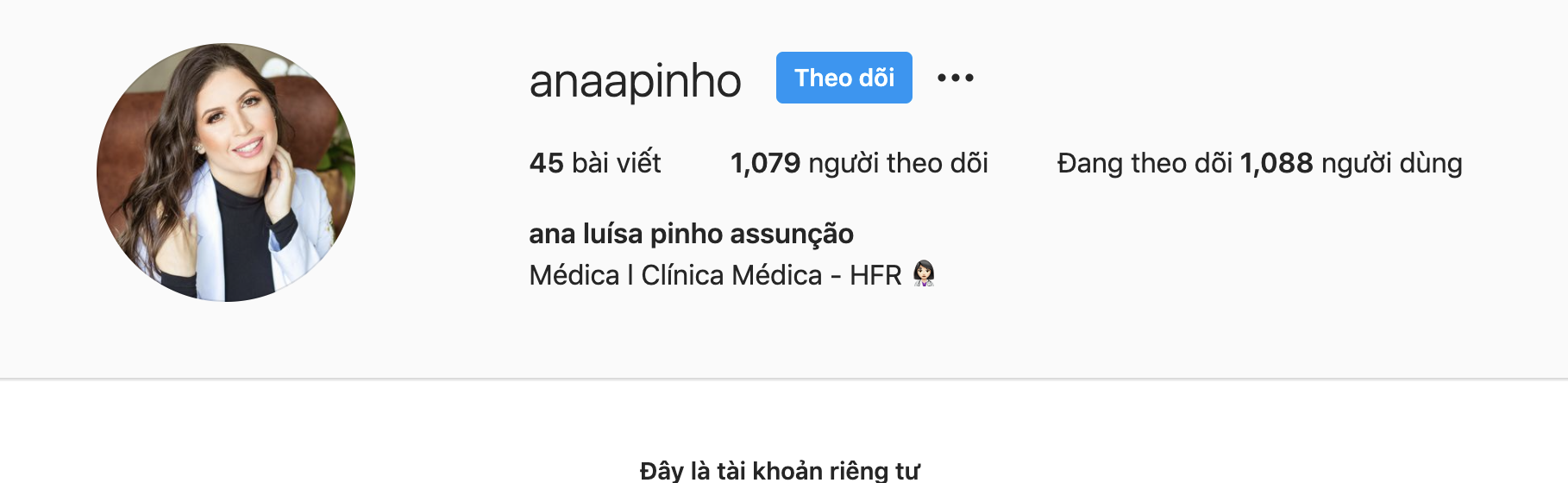Tap the Theo dõi follow button
This screenshot has height=483, width=1568.
tap(844, 78)
